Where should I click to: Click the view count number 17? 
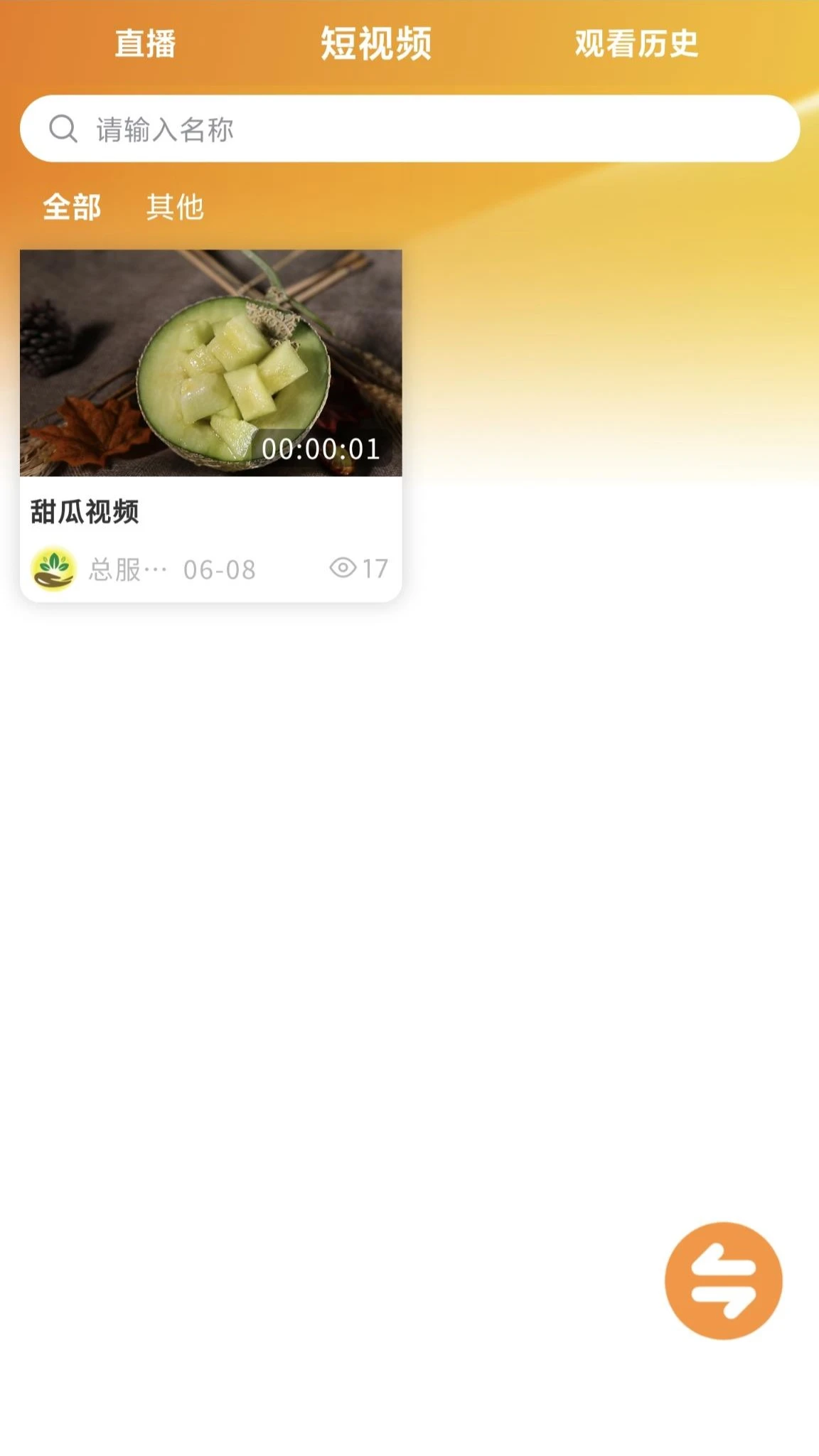(376, 567)
